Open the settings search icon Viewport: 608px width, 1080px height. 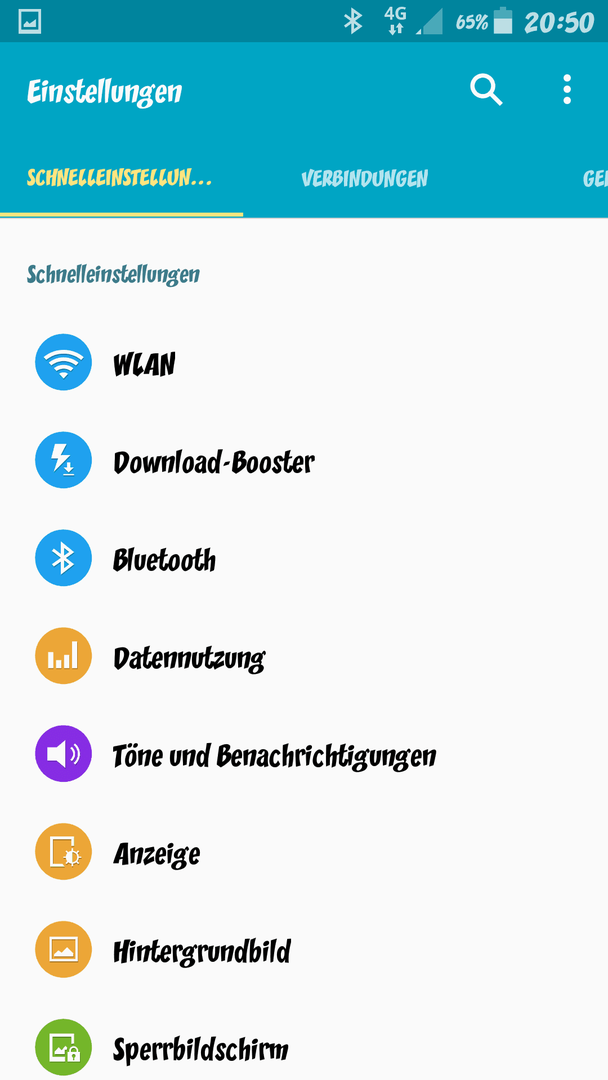point(486,90)
